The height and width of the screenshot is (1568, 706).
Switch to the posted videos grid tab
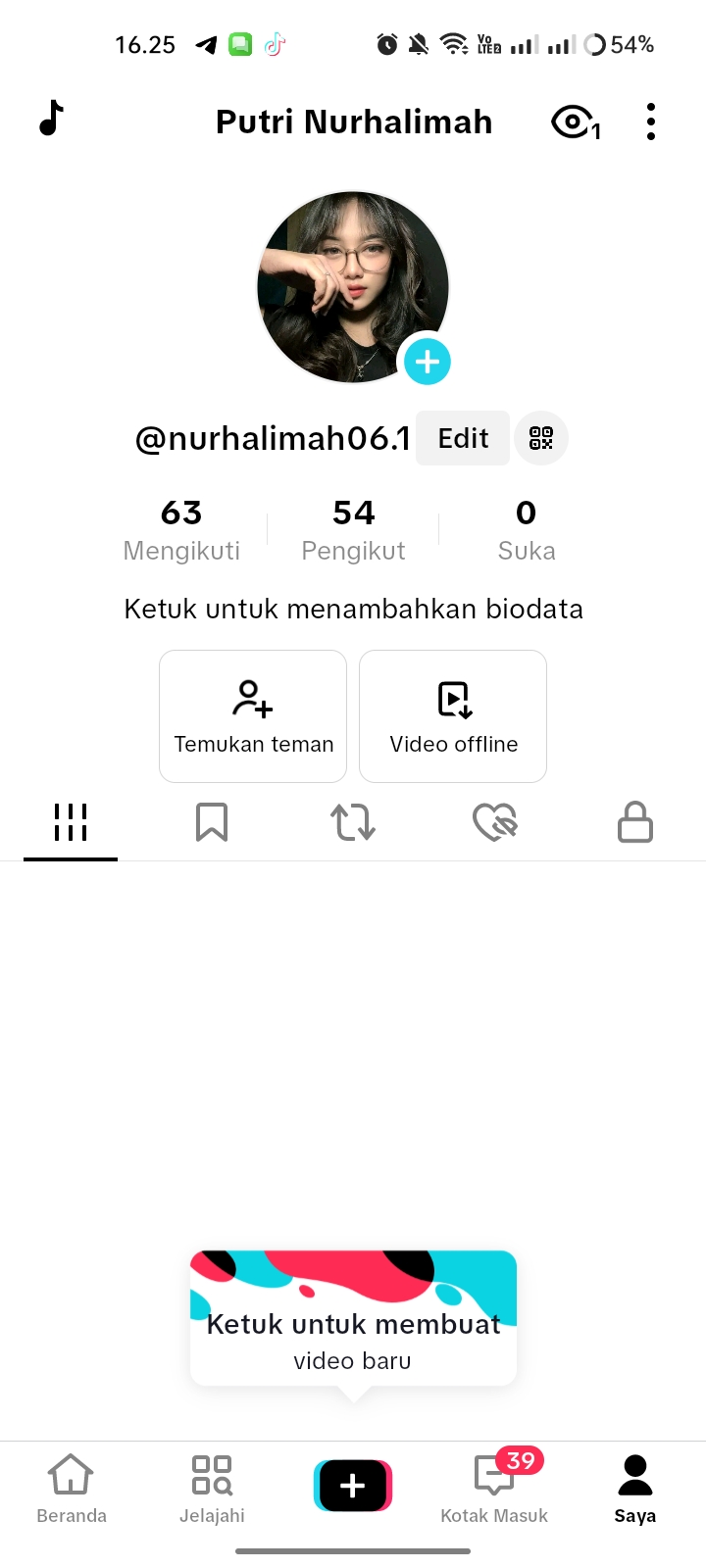pos(71,822)
